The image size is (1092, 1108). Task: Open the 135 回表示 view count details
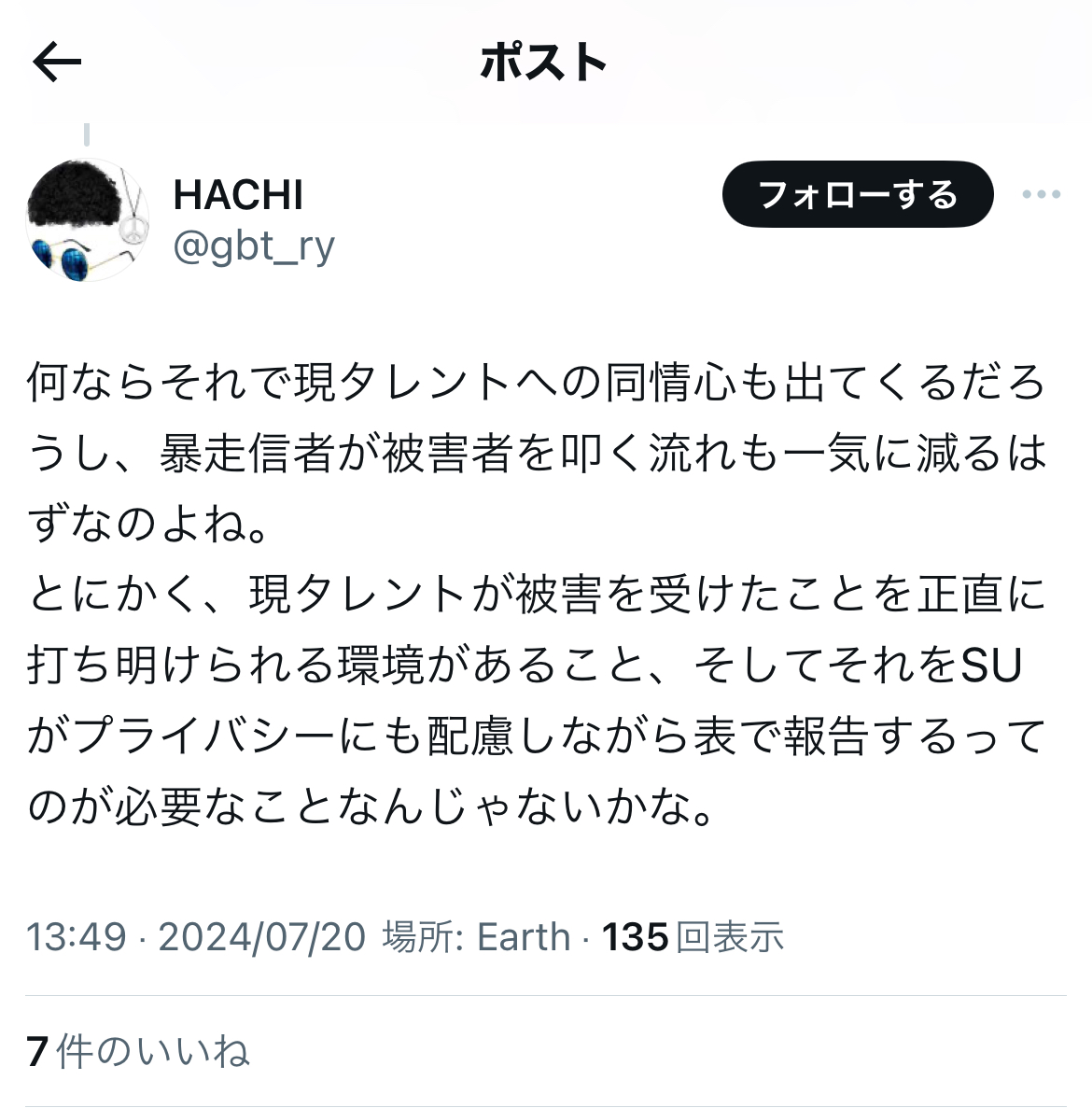692,936
